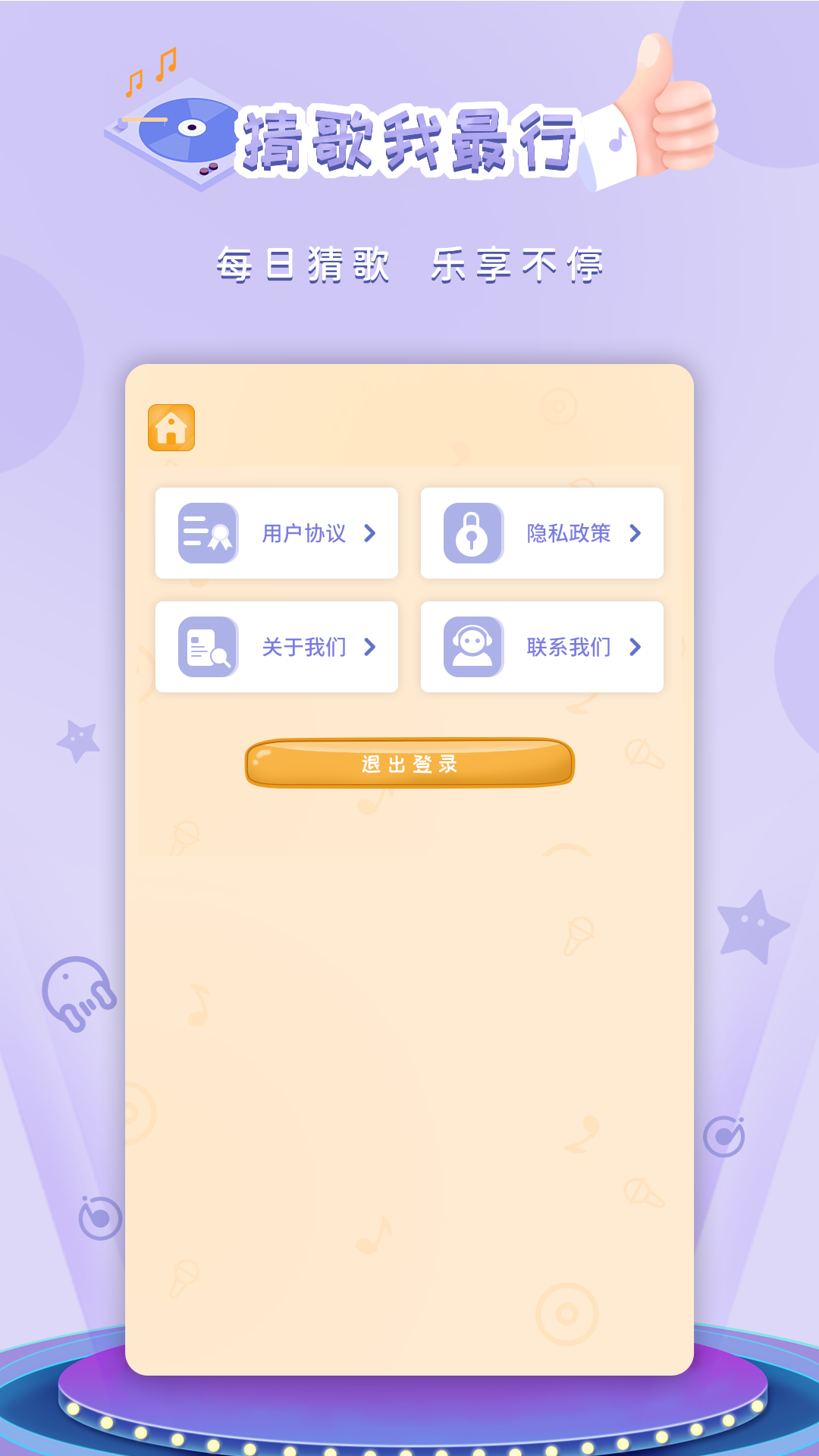This screenshot has height=1456, width=819.
Task: Tap the orange home icon
Action: point(171,428)
